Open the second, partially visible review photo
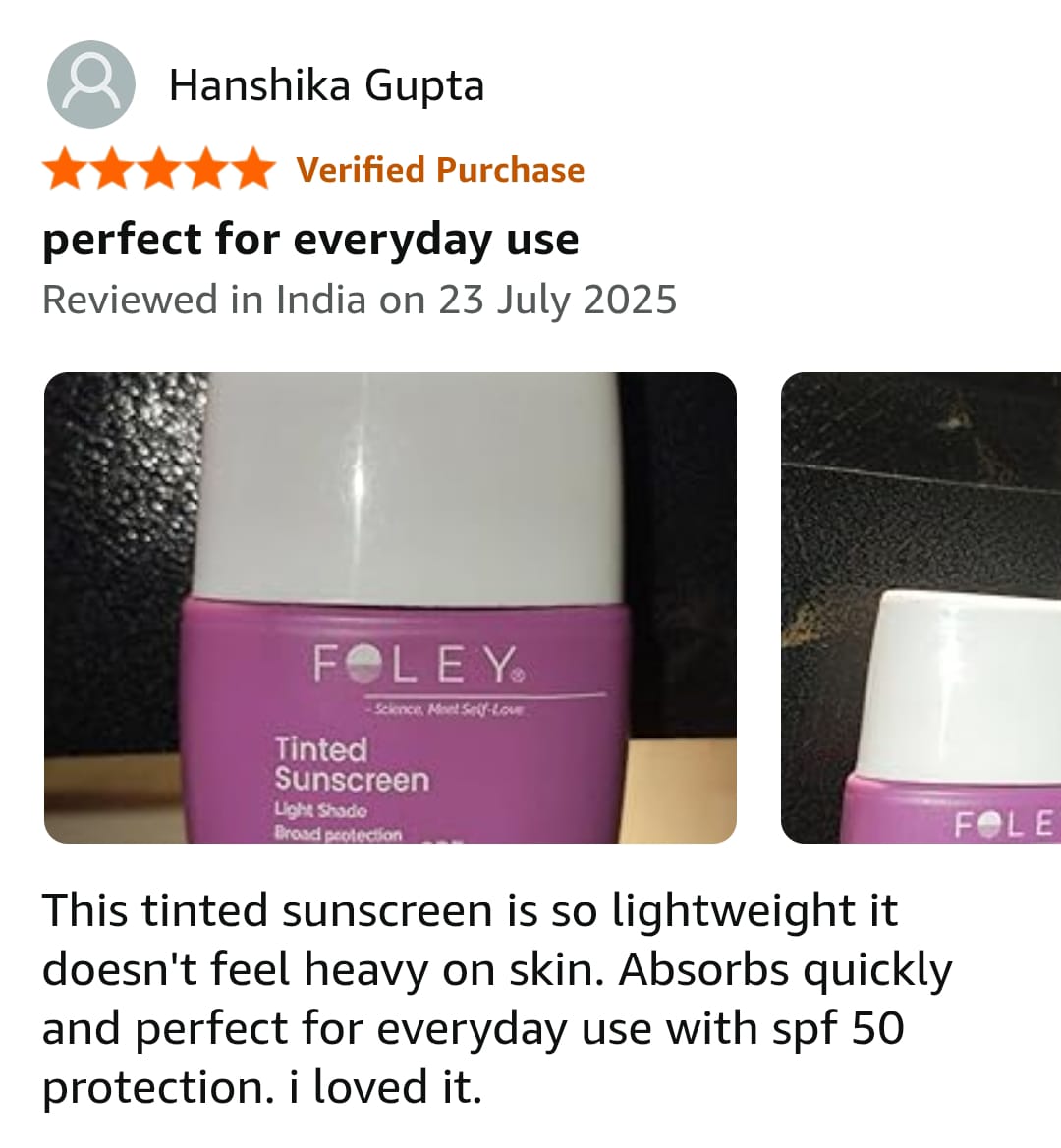The image size is (1061, 1148). (x=921, y=607)
